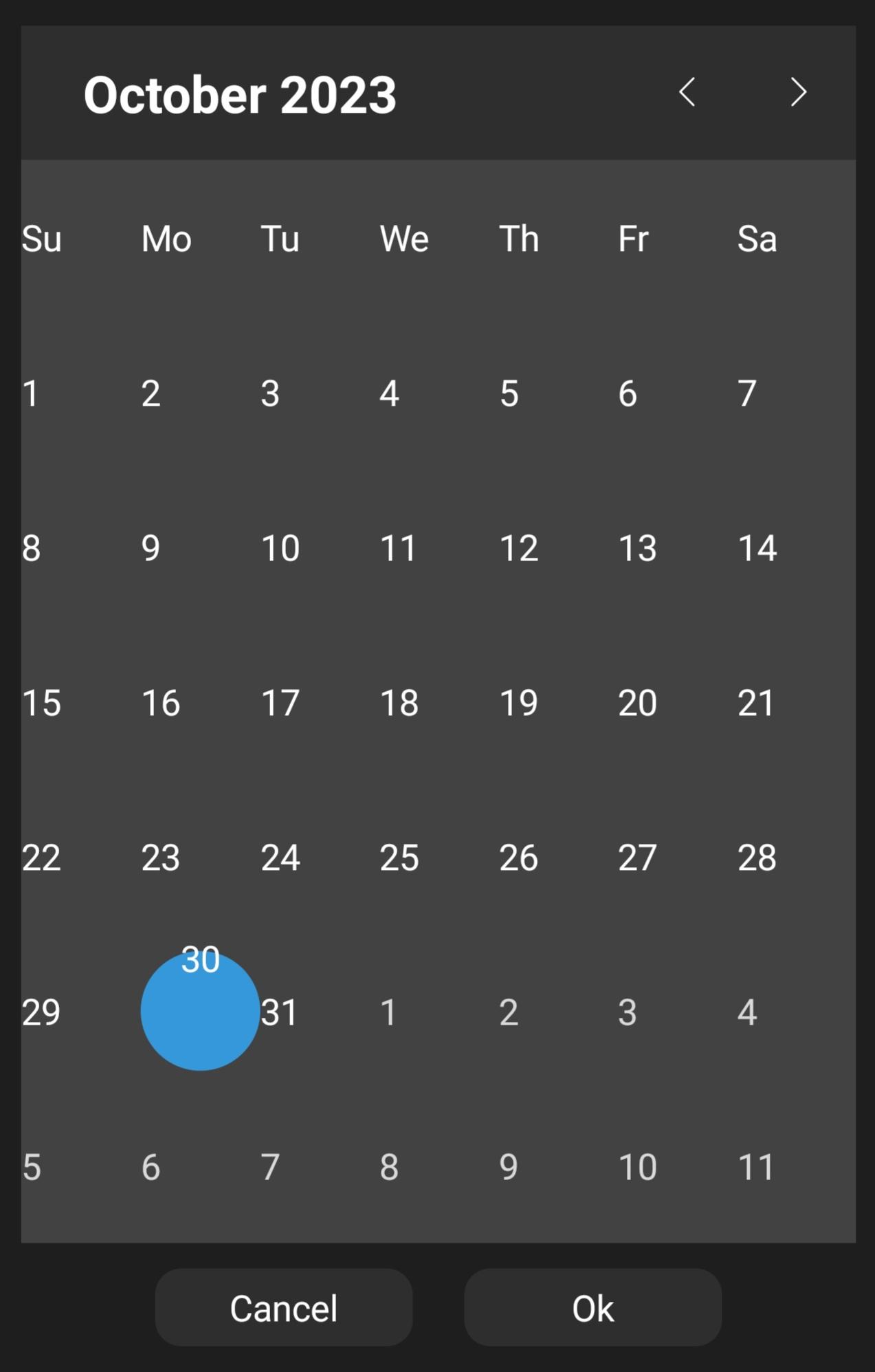This screenshot has width=875, height=1372.
Task: Choose date 27
Action: 637,858
